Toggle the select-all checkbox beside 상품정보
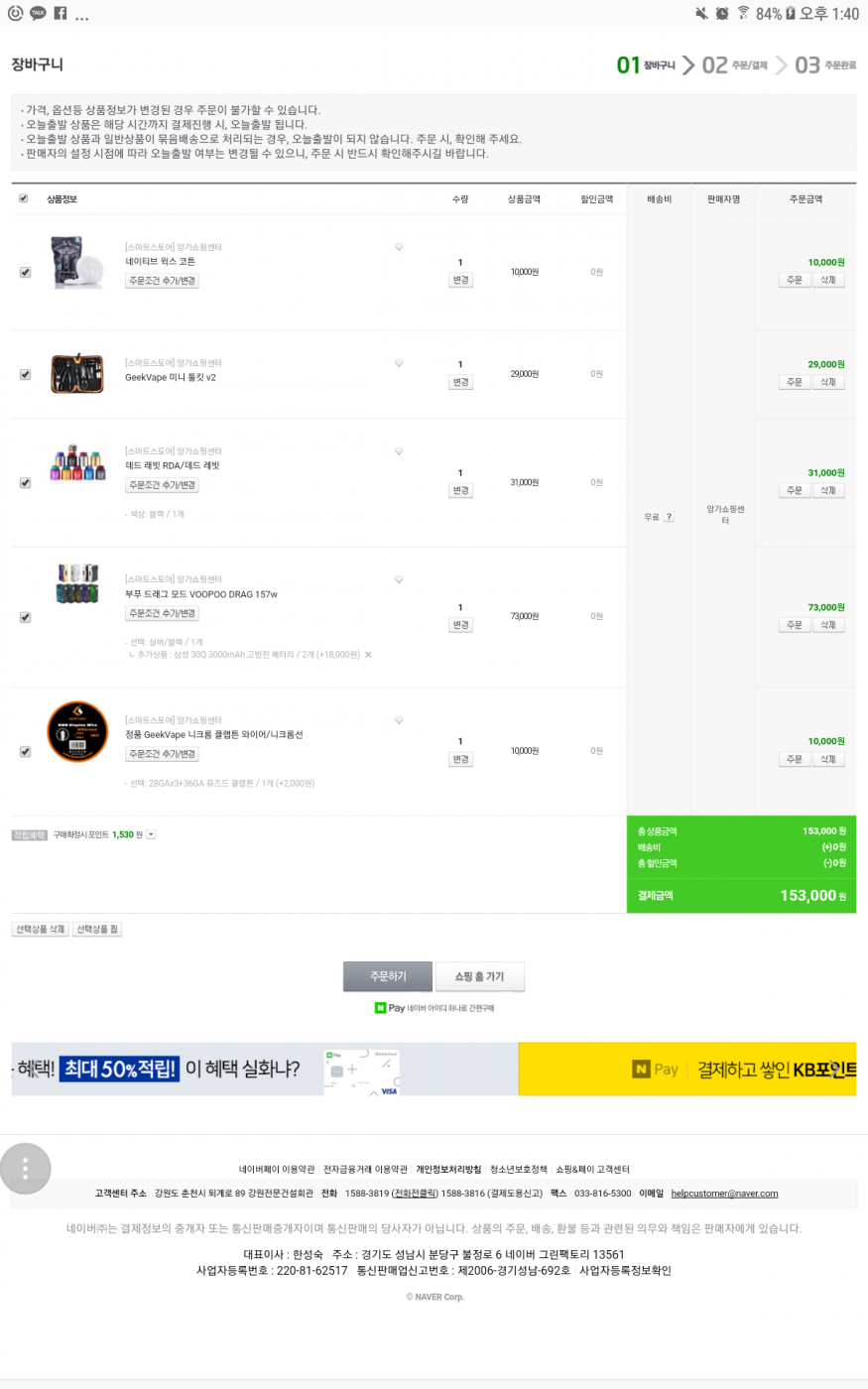Screen dimensions: 868x1389 (x=24, y=198)
